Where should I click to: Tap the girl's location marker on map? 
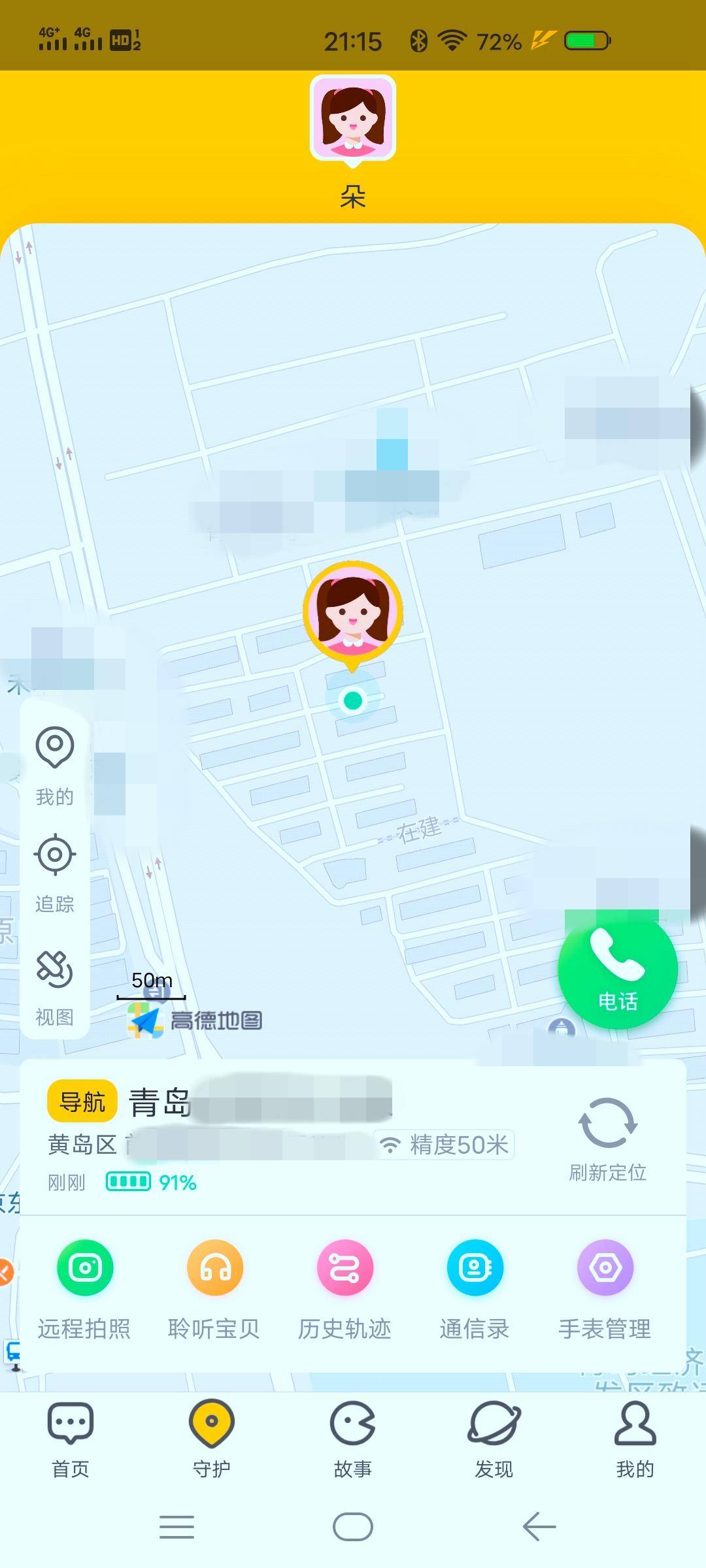click(353, 614)
